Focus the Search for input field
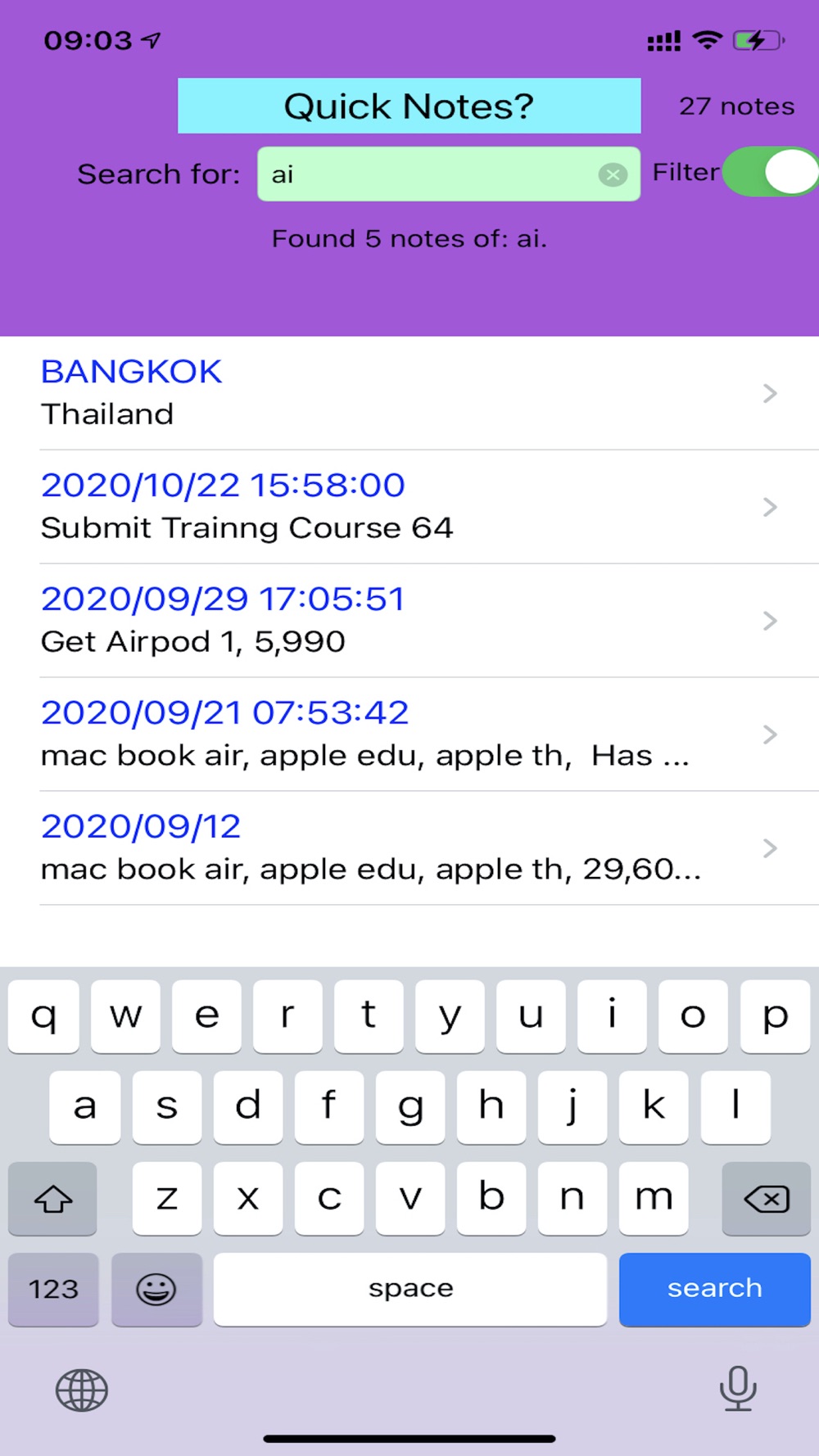This screenshot has width=819, height=1456. pyautogui.click(x=449, y=174)
